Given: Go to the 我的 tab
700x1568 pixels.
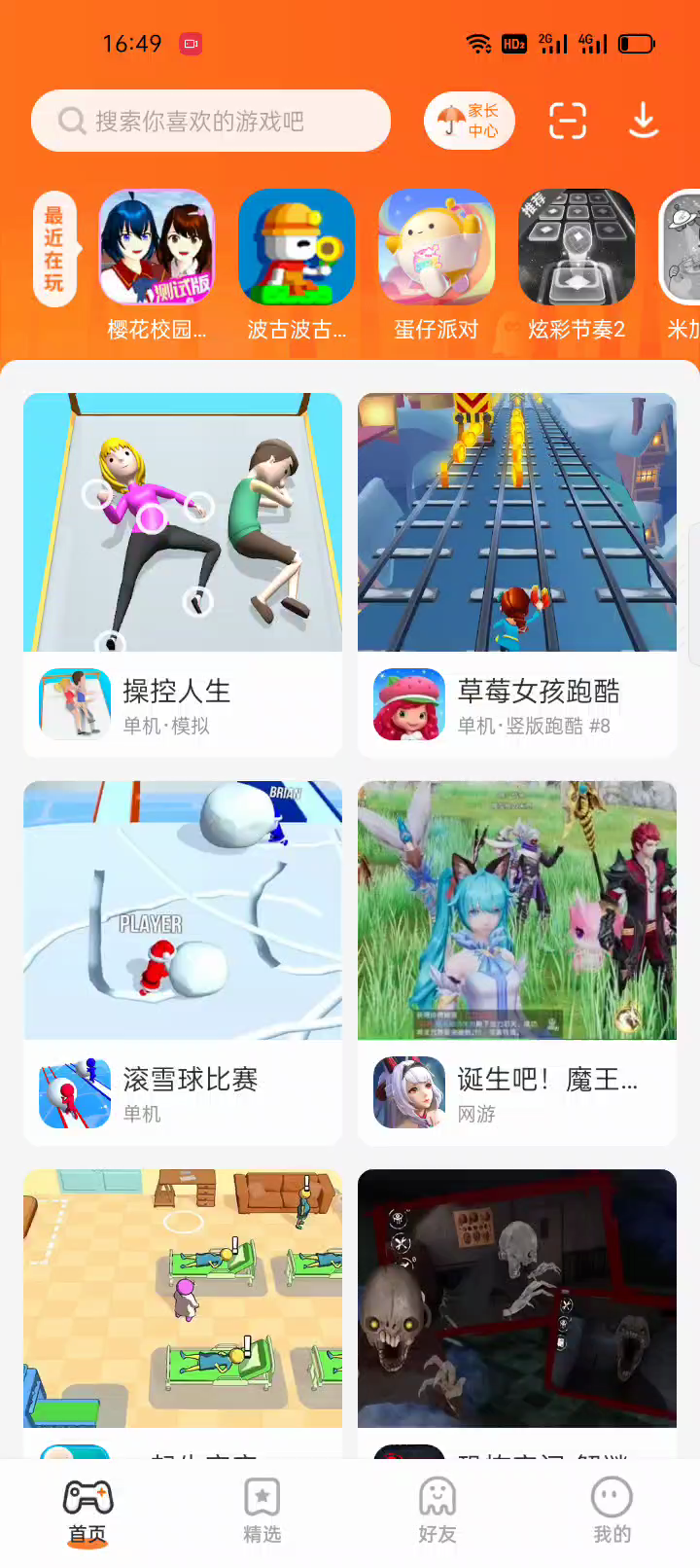Looking at the screenshot, I should (612, 1510).
